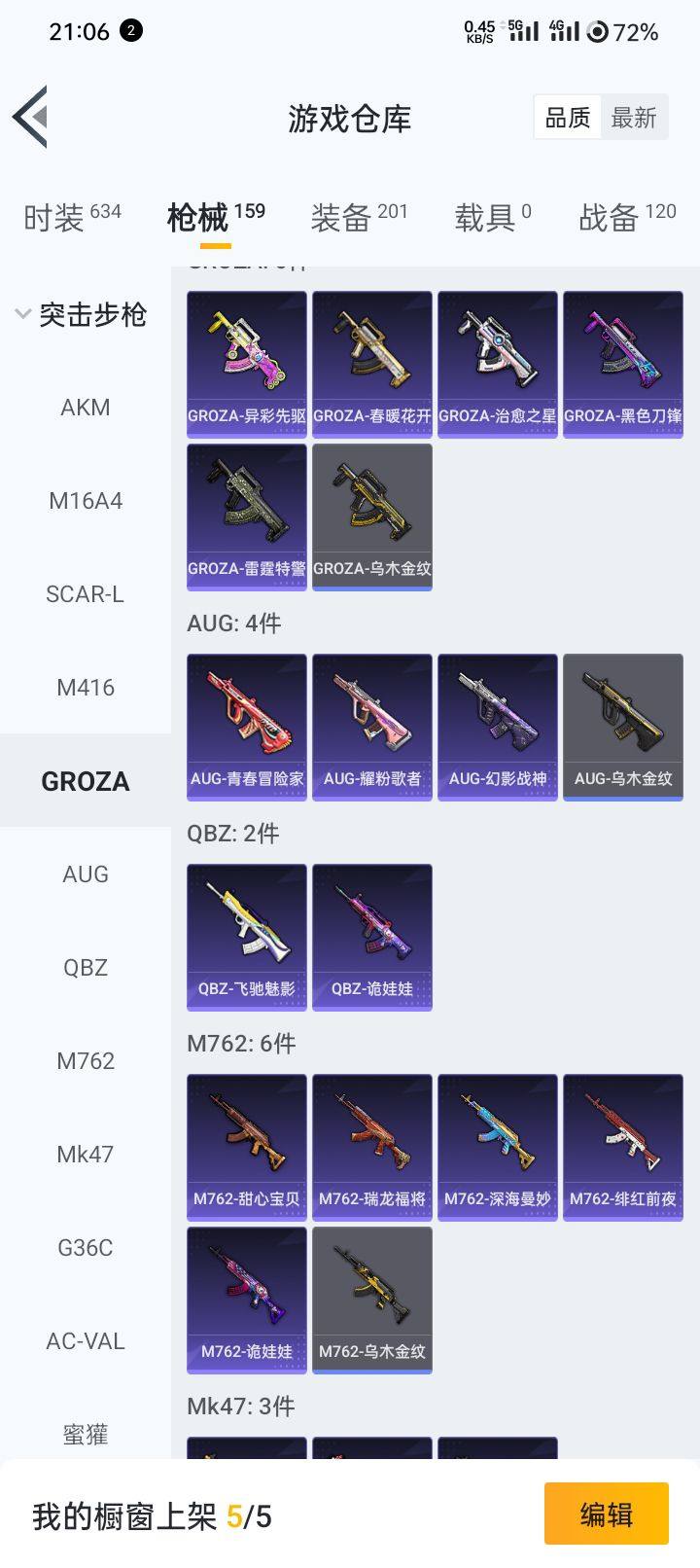Tap the 编辑 button
The height and width of the screenshot is (1568, 700).
[x=606, y=1514]
